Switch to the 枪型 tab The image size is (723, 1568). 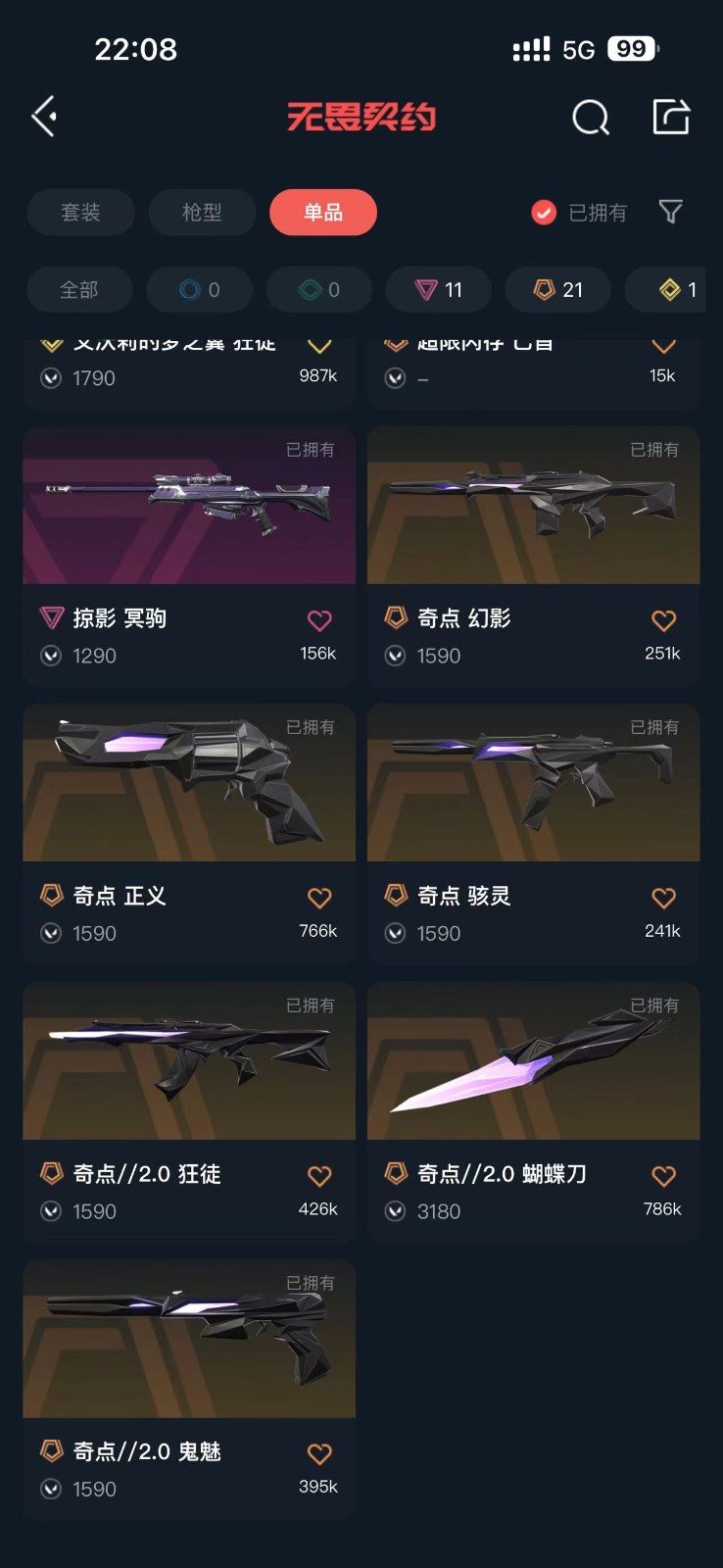pyautogui.click(x=202, y=213)
